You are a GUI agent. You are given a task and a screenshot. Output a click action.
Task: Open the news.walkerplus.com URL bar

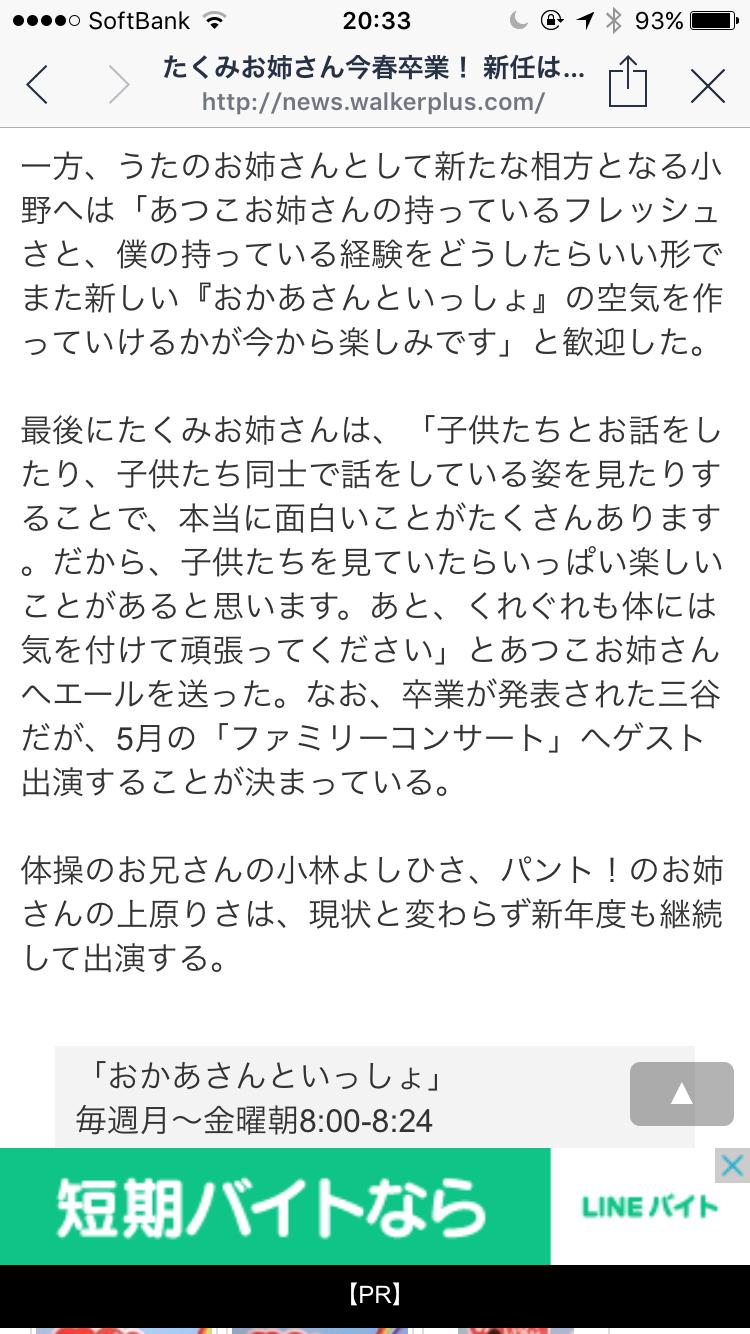point(375,105)
